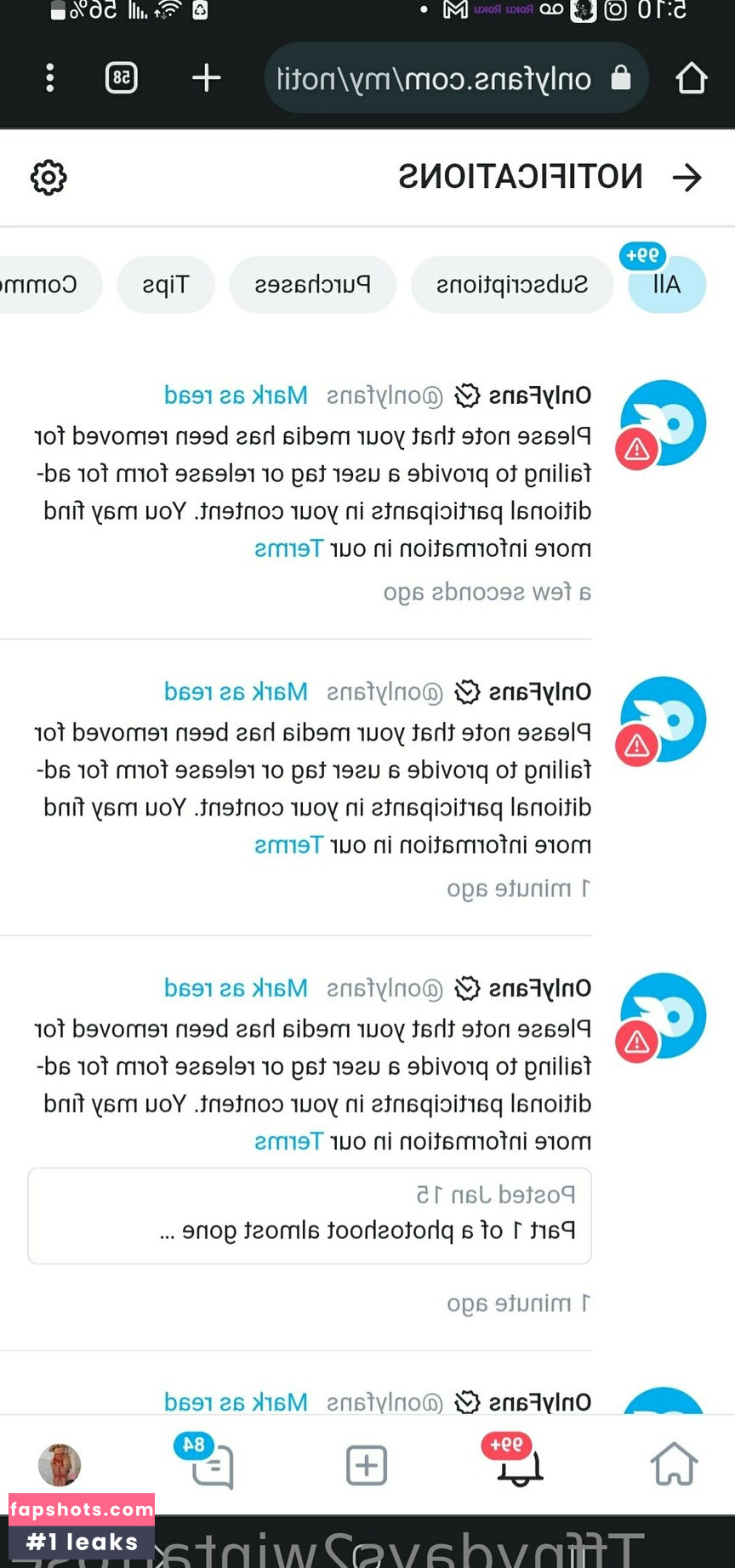The width and height of the screenshot is (735, 1568).
Task: Switch to the Tips filter
Action: (166, 284)
